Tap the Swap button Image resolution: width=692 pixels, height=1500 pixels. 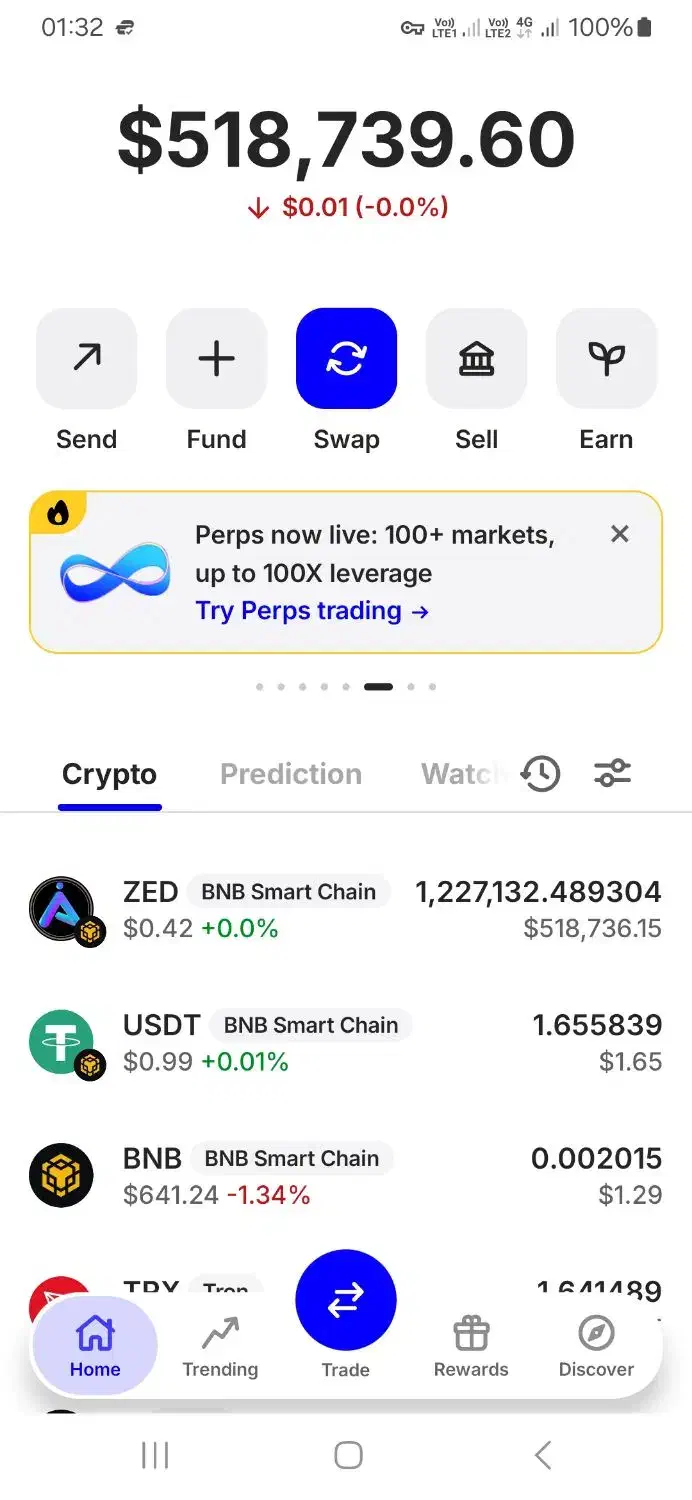tap(346, 359)
